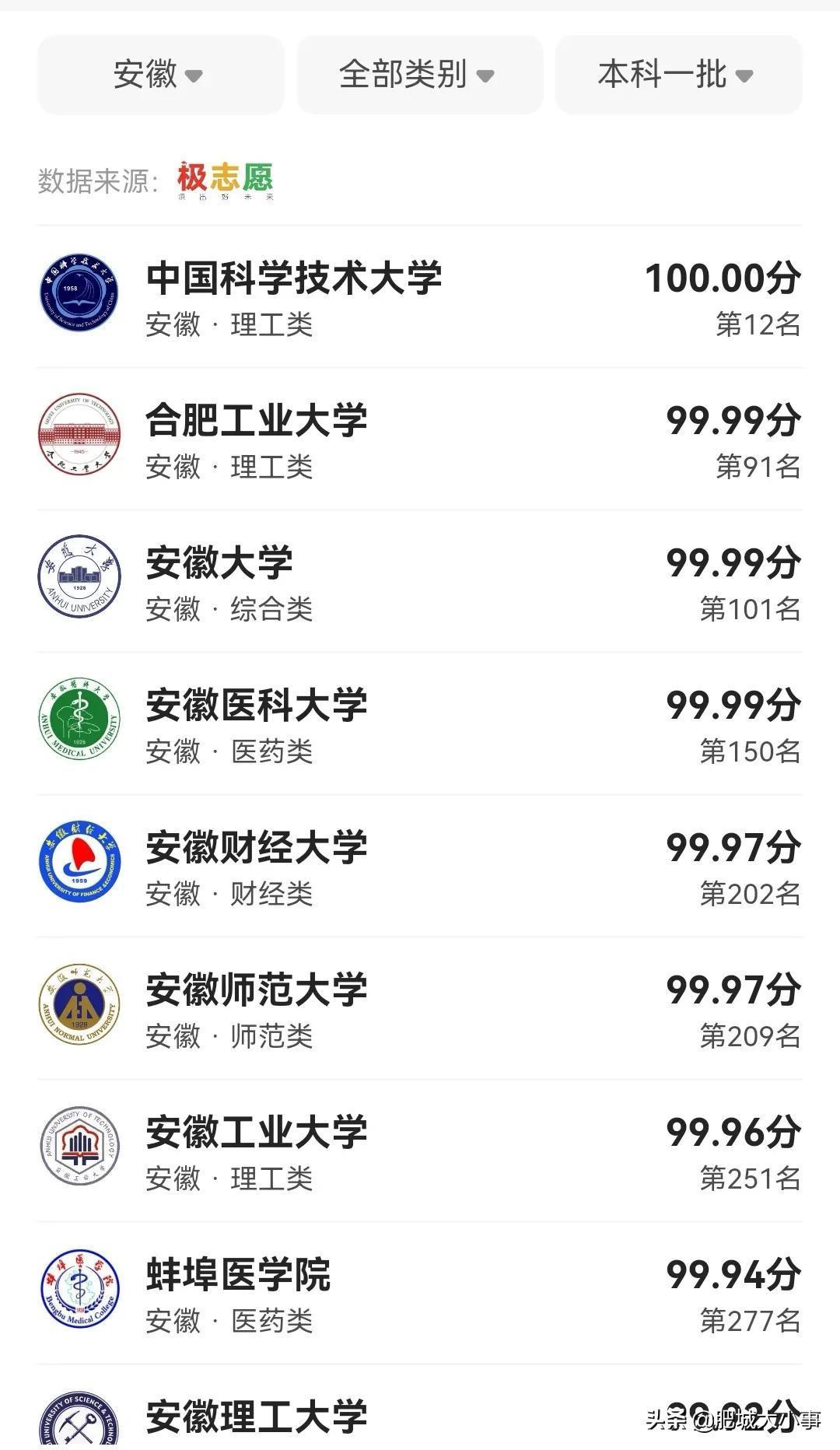Open 中国科学技术大学 details
Viewport: 840px width, 1450px height.
coord(294,278)
